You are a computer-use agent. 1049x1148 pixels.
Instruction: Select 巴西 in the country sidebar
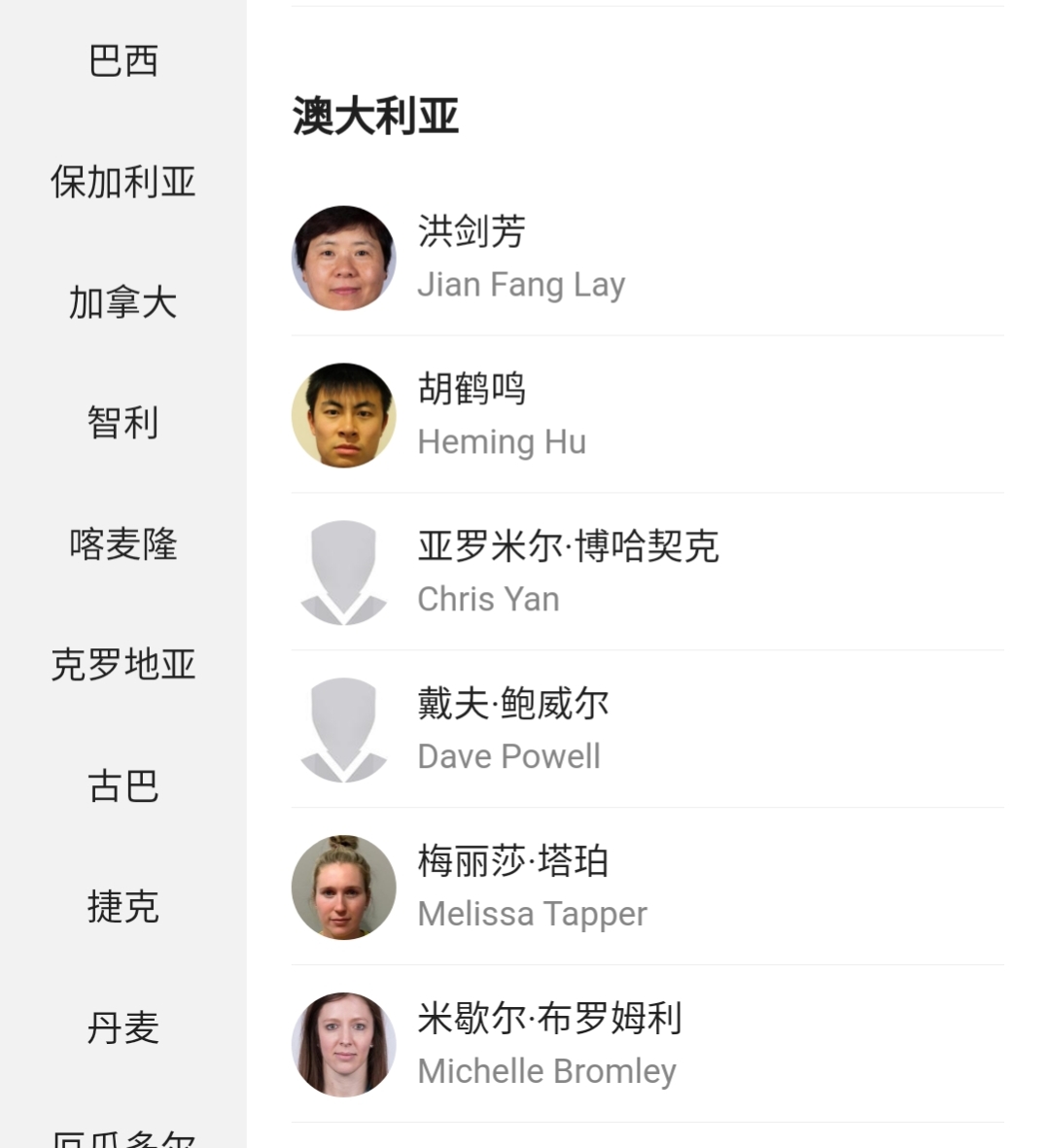(x=122, y=60)
